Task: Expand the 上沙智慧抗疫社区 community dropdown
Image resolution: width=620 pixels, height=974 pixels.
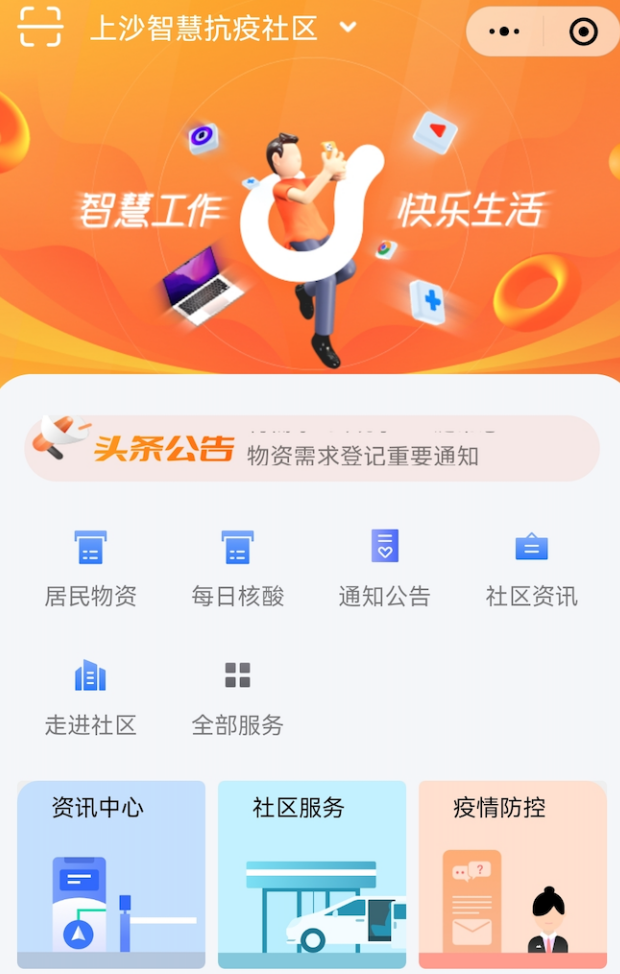Action: click(x=348, y=28)
